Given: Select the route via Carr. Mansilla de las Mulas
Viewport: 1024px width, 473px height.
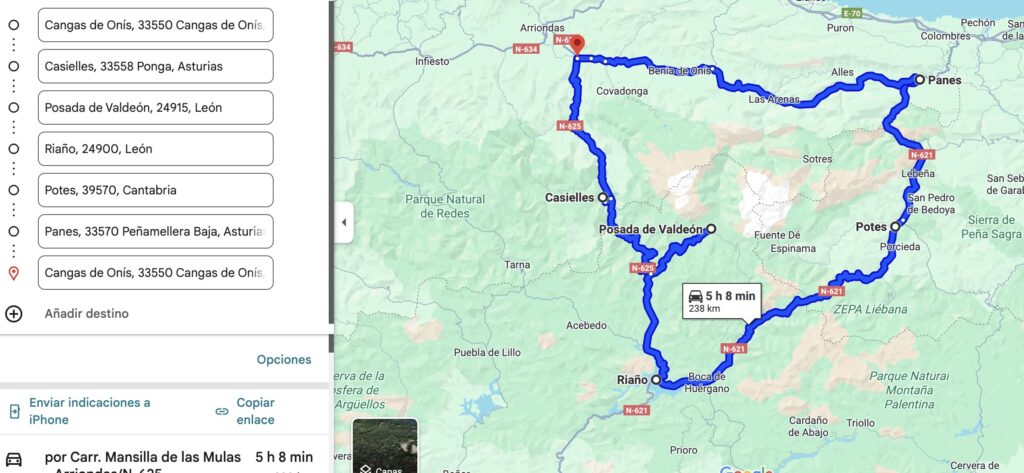Looking at the screenshot, I should [x=145, y=458].
